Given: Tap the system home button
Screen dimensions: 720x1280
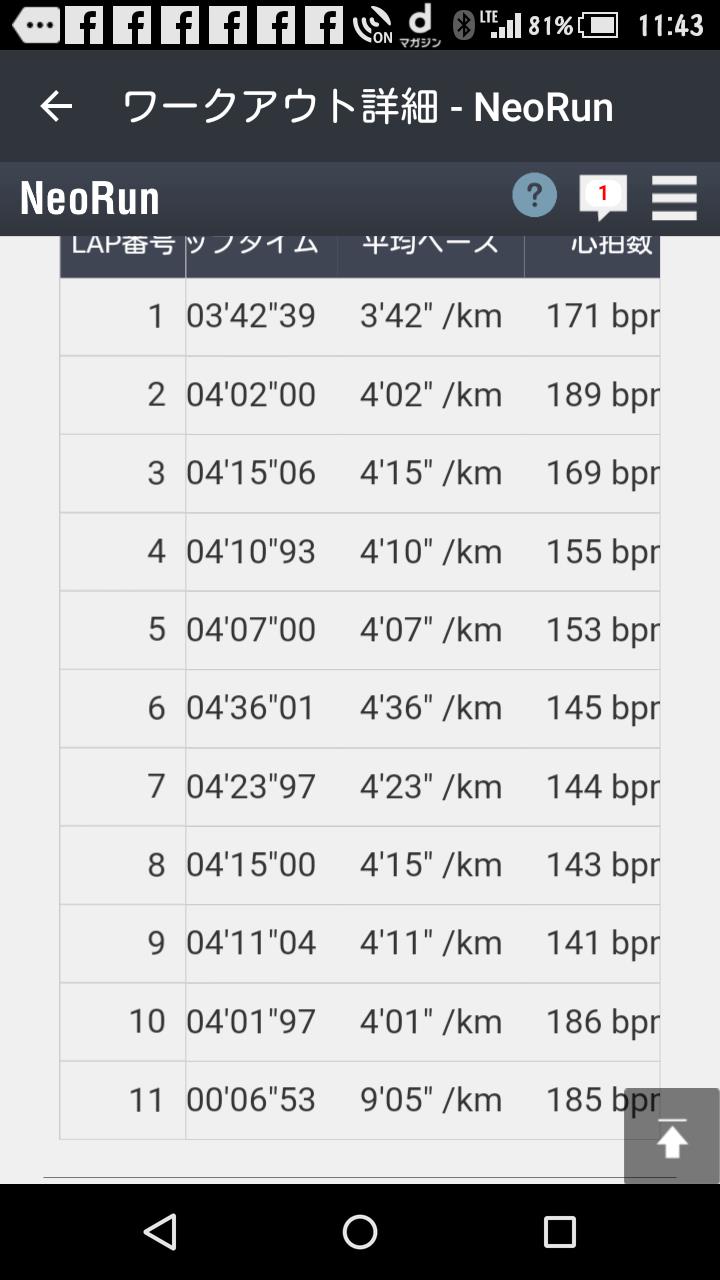Looking at the screenshot, I should [360, 1232].
